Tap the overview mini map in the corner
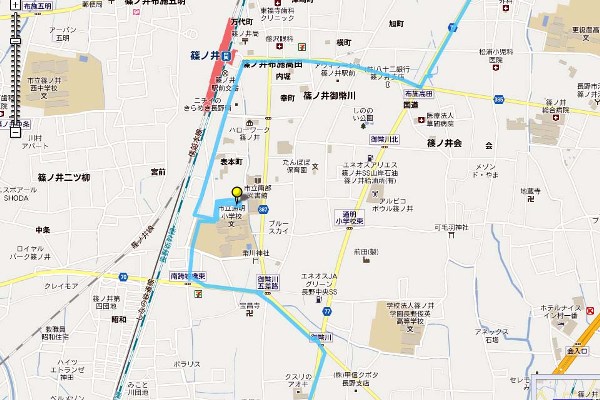600x400 pixels. (x=570, y=388)
